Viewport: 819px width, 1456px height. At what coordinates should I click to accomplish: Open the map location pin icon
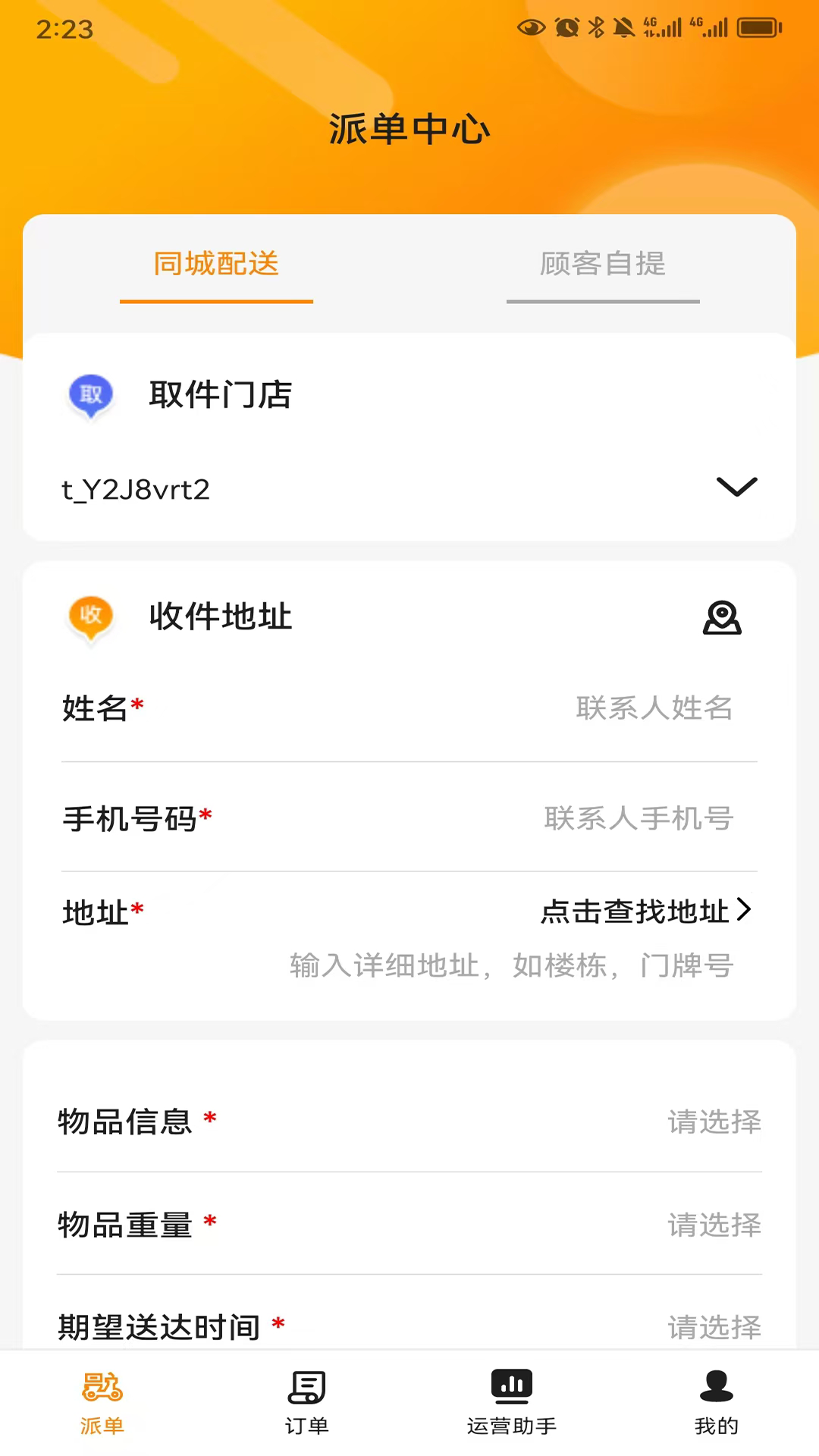(x=723, y=618)
